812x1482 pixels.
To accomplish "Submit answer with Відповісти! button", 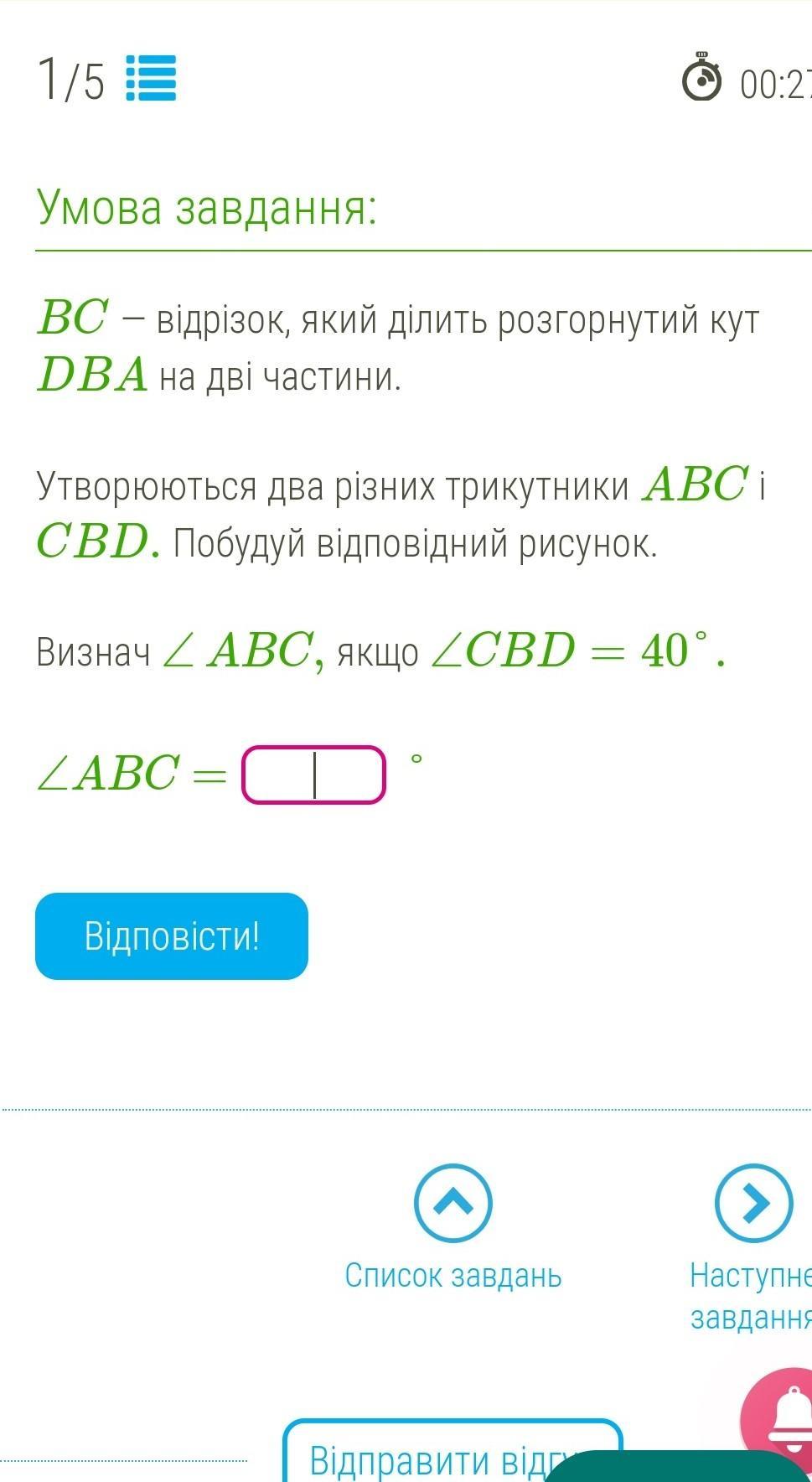I will (172, 936).
